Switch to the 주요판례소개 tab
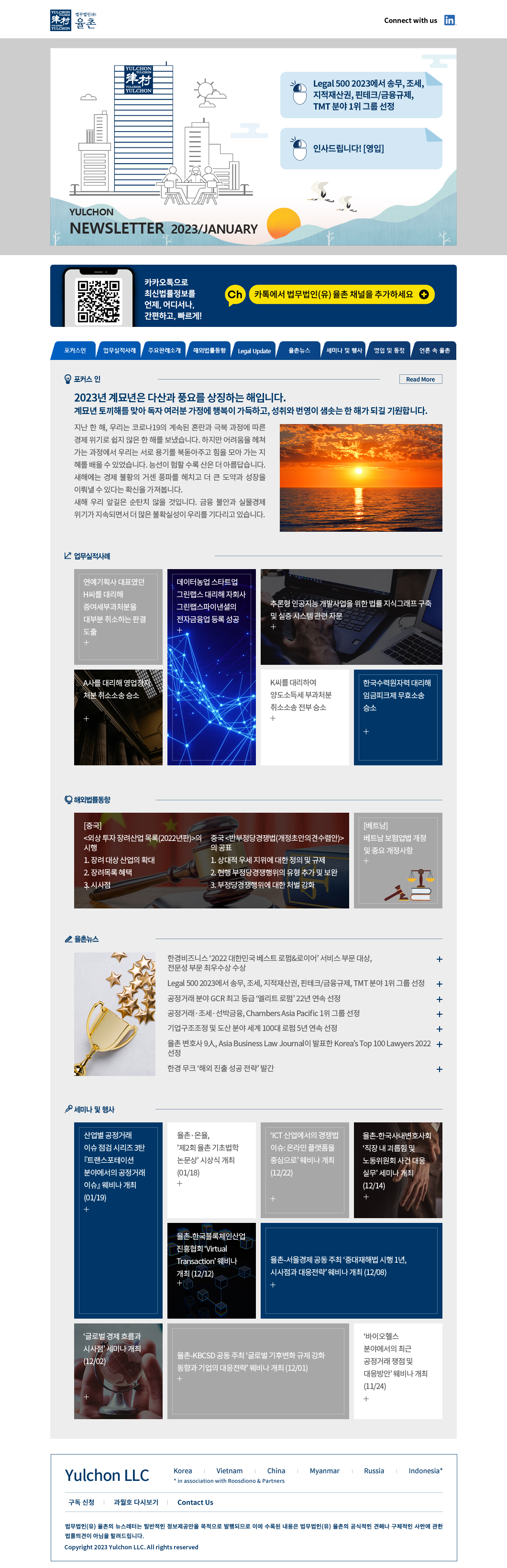Screen dimensions: 507x1568 point(164,351)
